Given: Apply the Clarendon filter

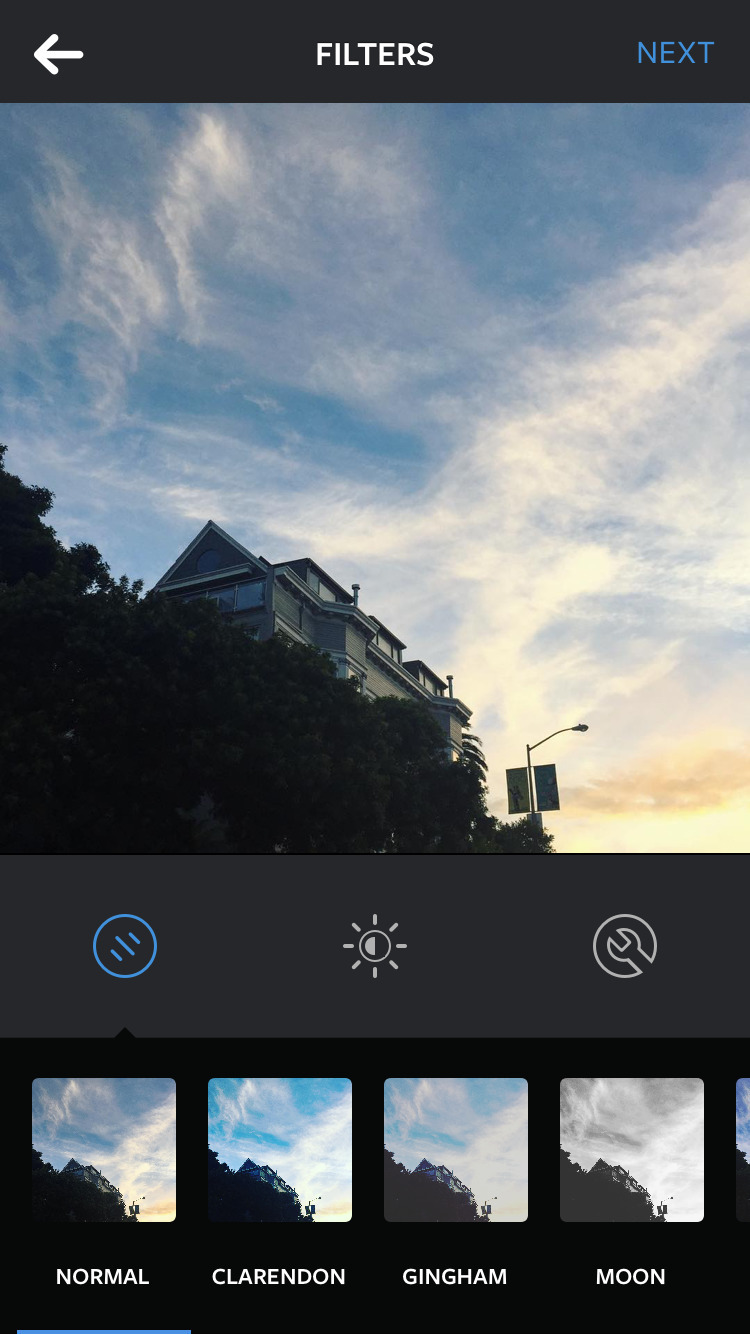Looking at the screenshot, I should coord(280,1150).
